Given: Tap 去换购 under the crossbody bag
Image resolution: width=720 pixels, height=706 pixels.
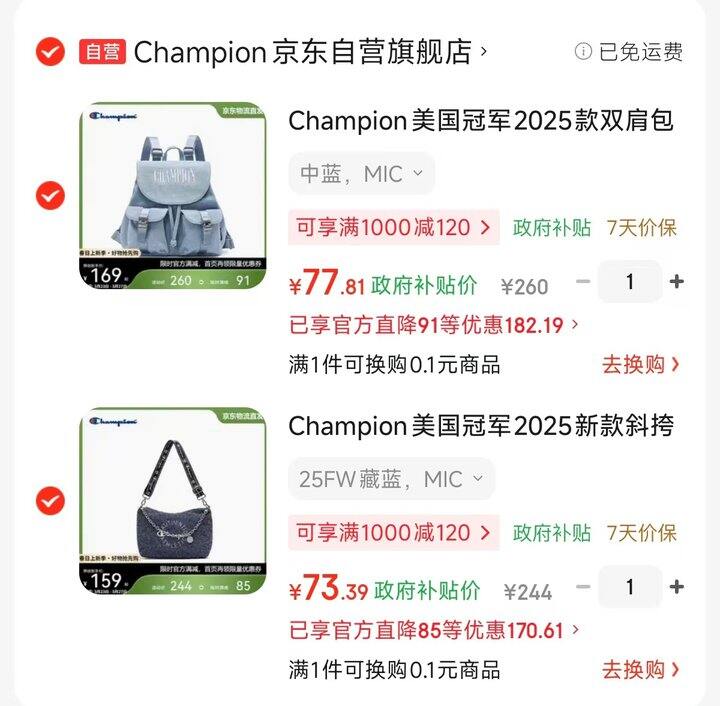Looking at the screenshot, I should [641, 669].
